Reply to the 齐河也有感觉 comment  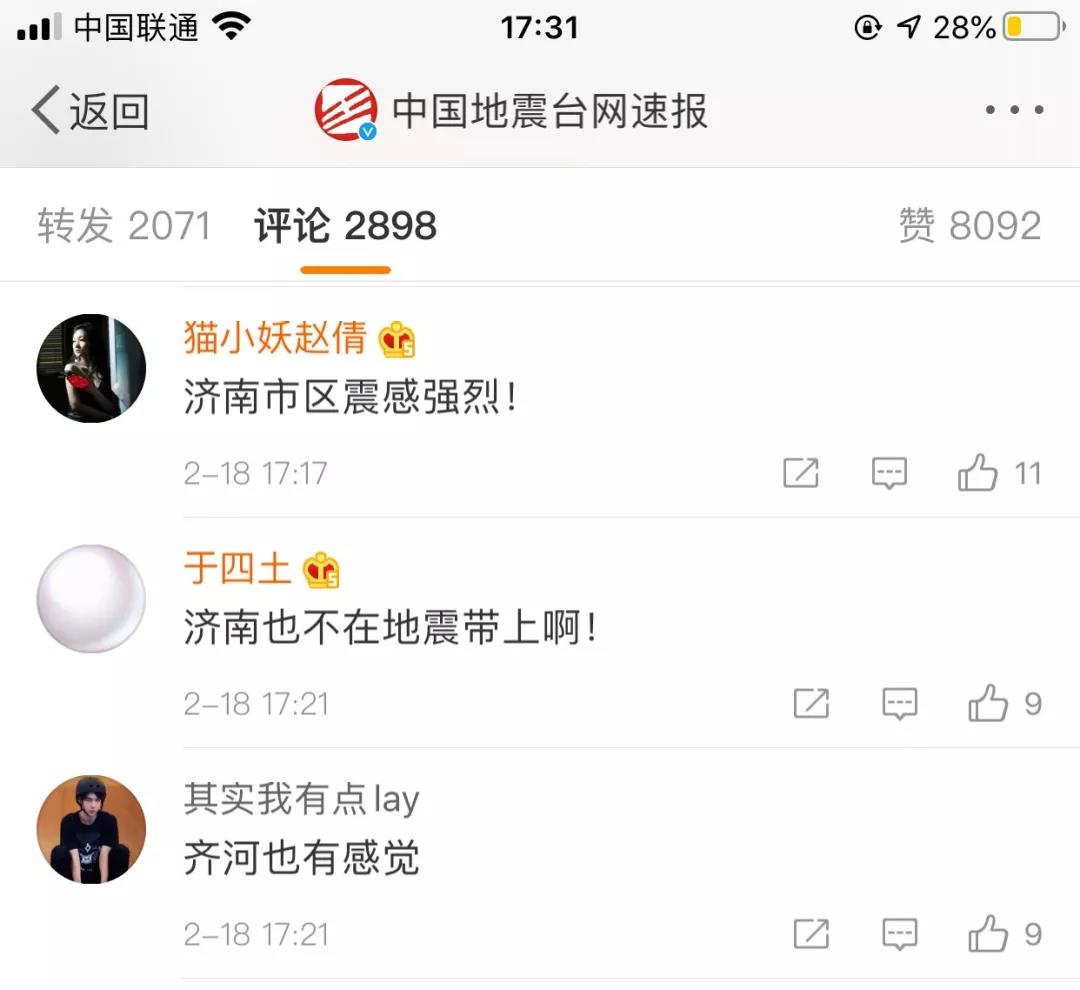tap(900, 934)
